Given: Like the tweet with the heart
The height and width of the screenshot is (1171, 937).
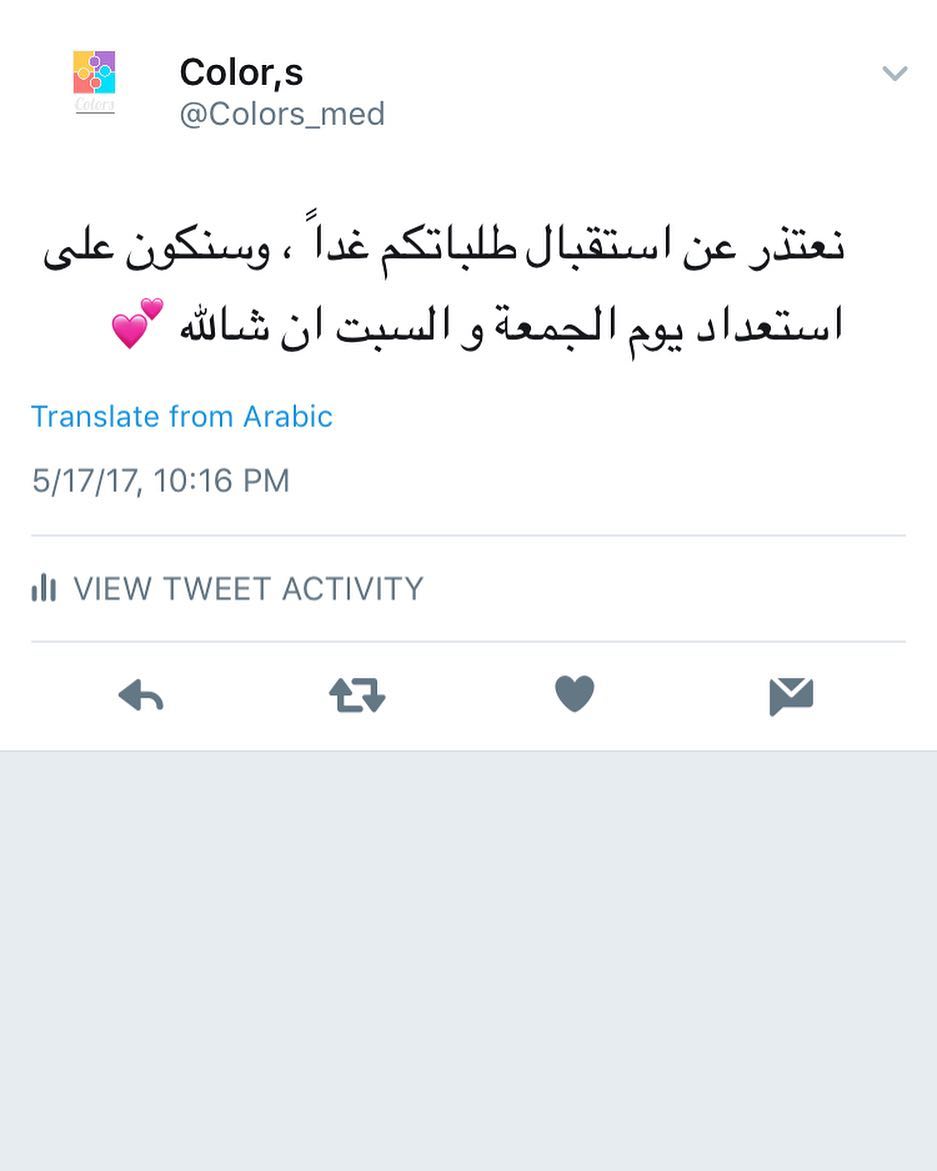Looking at the screenshot, I should [x=574, y=694].
